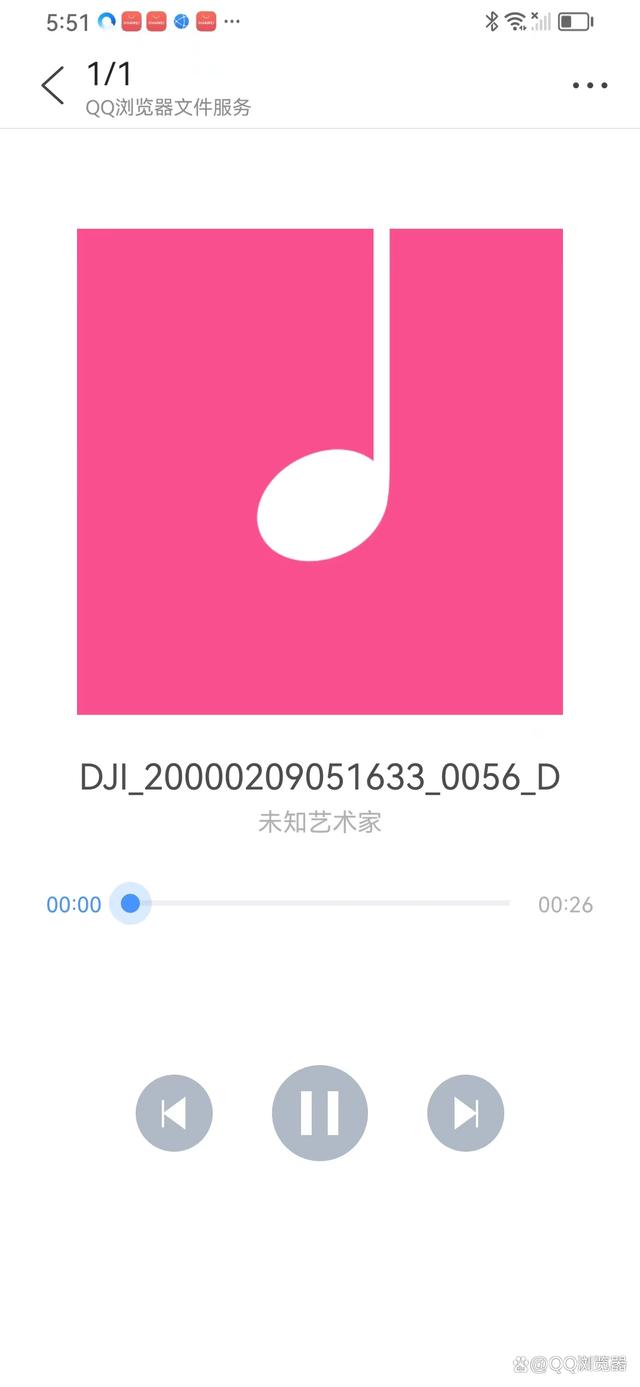Viewport: 640px width, 1387px height.
Task: Skip to the previous track
Action: coord(174,1113)
